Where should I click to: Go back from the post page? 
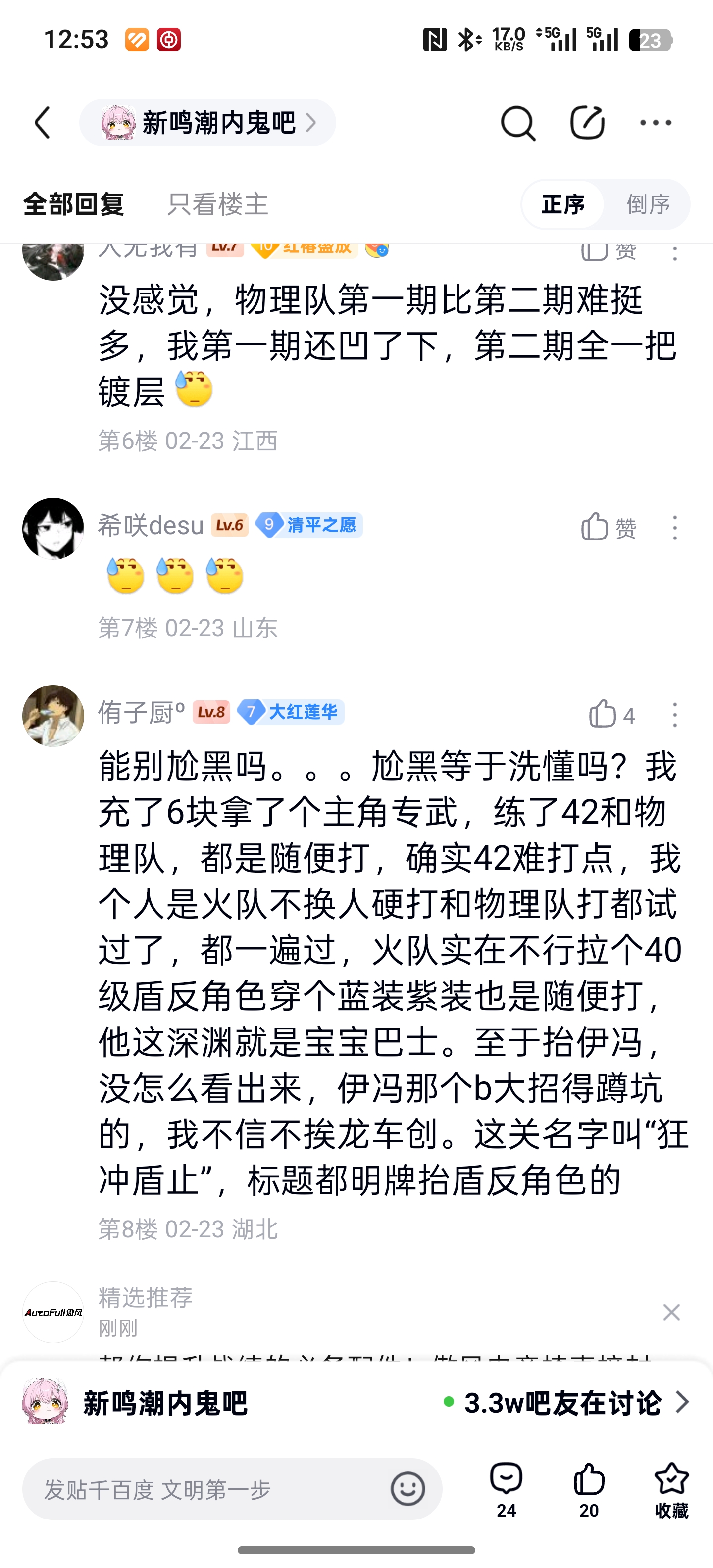tap(43, 123)
